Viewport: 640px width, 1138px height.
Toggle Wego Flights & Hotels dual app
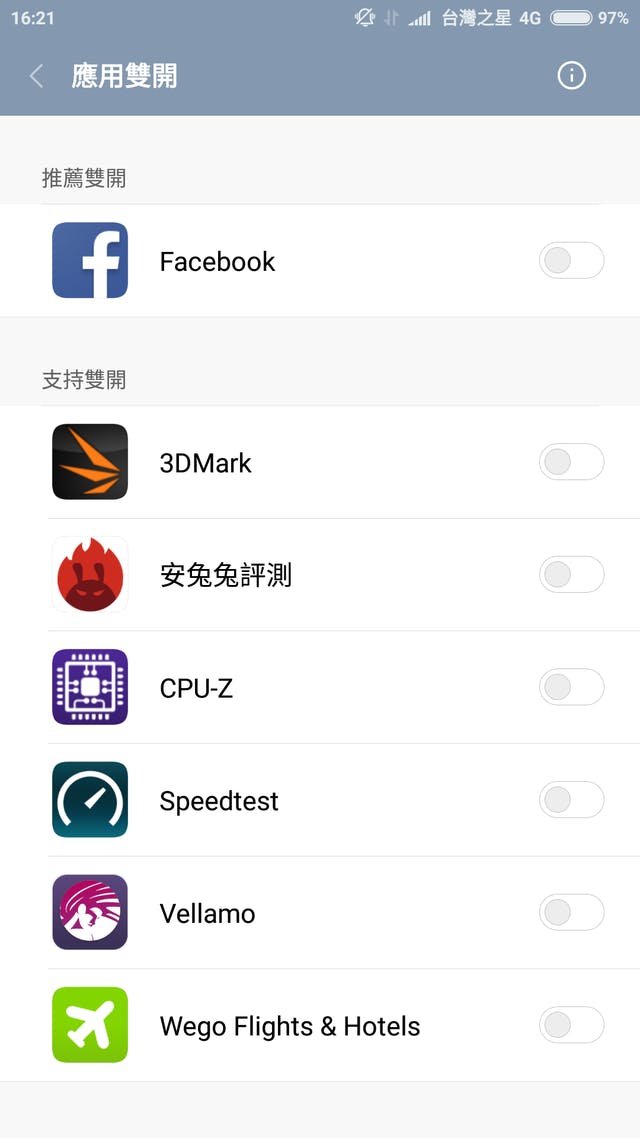click(x=571, y=1026)
